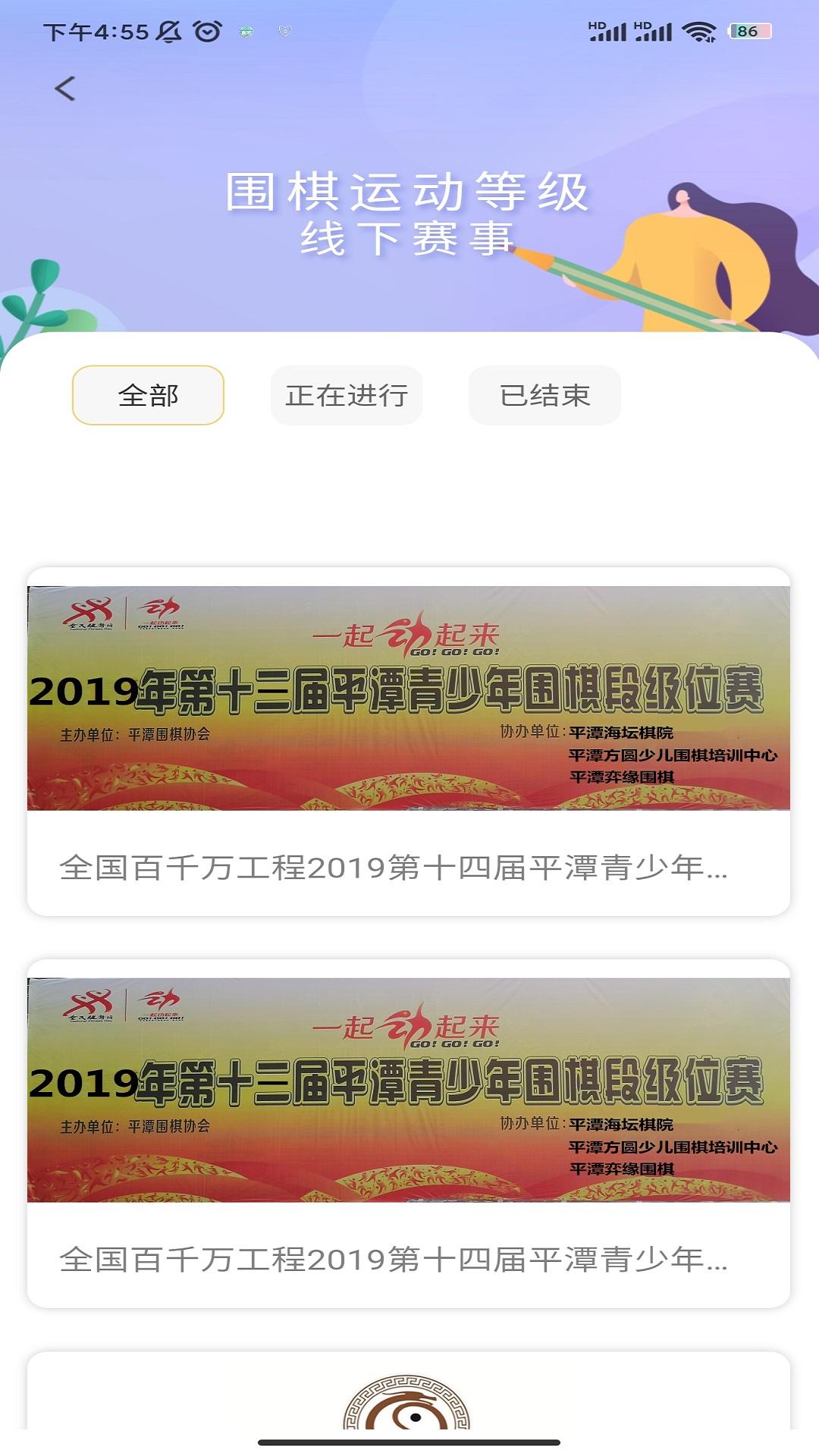Open the second 全国百千万工程2019 event card
This screenshot has width=819, height=1456.
click(408, 1133)
